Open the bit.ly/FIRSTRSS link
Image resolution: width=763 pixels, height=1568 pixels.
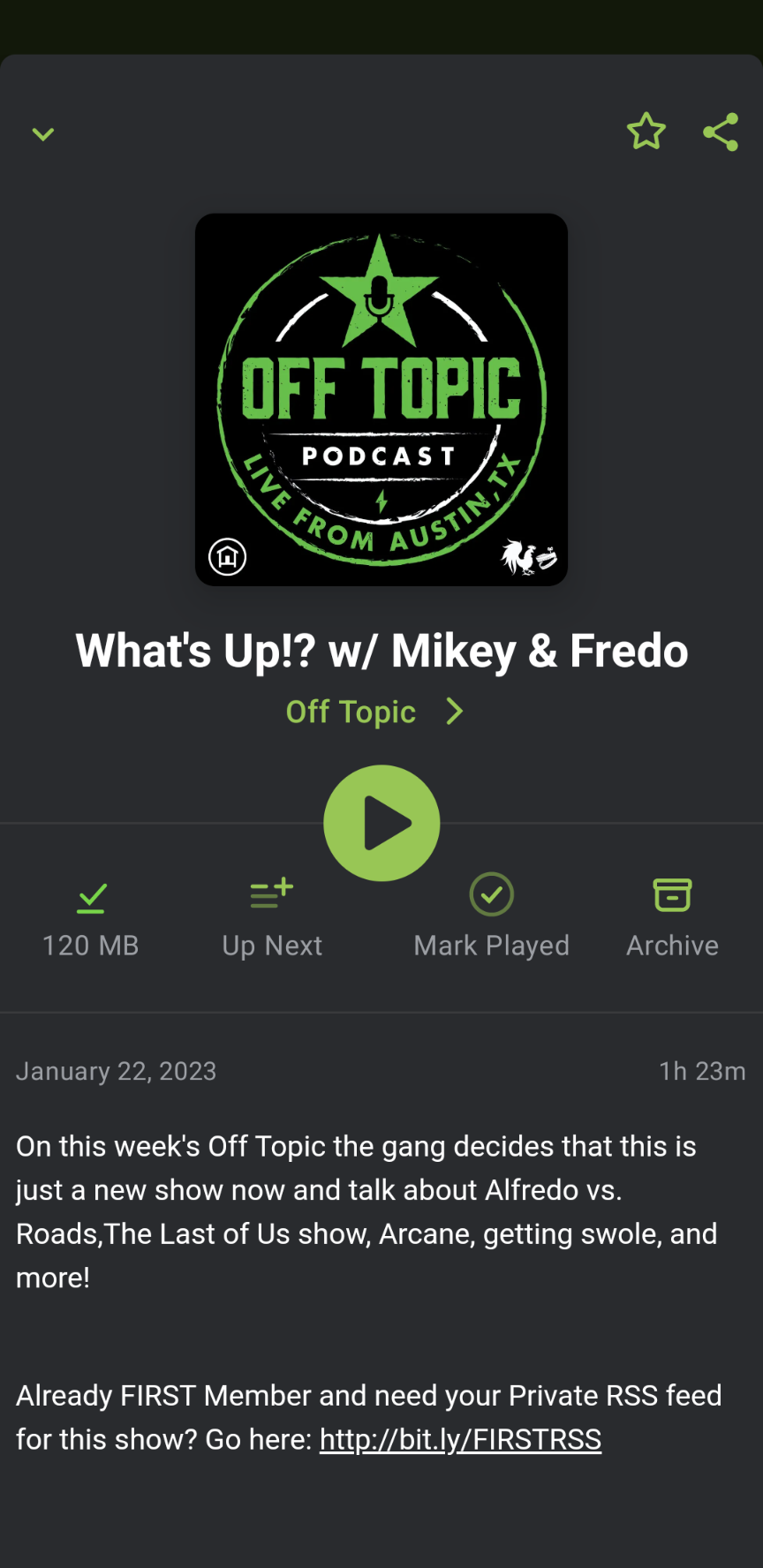pyautogui.click(x=460, y=1440)
